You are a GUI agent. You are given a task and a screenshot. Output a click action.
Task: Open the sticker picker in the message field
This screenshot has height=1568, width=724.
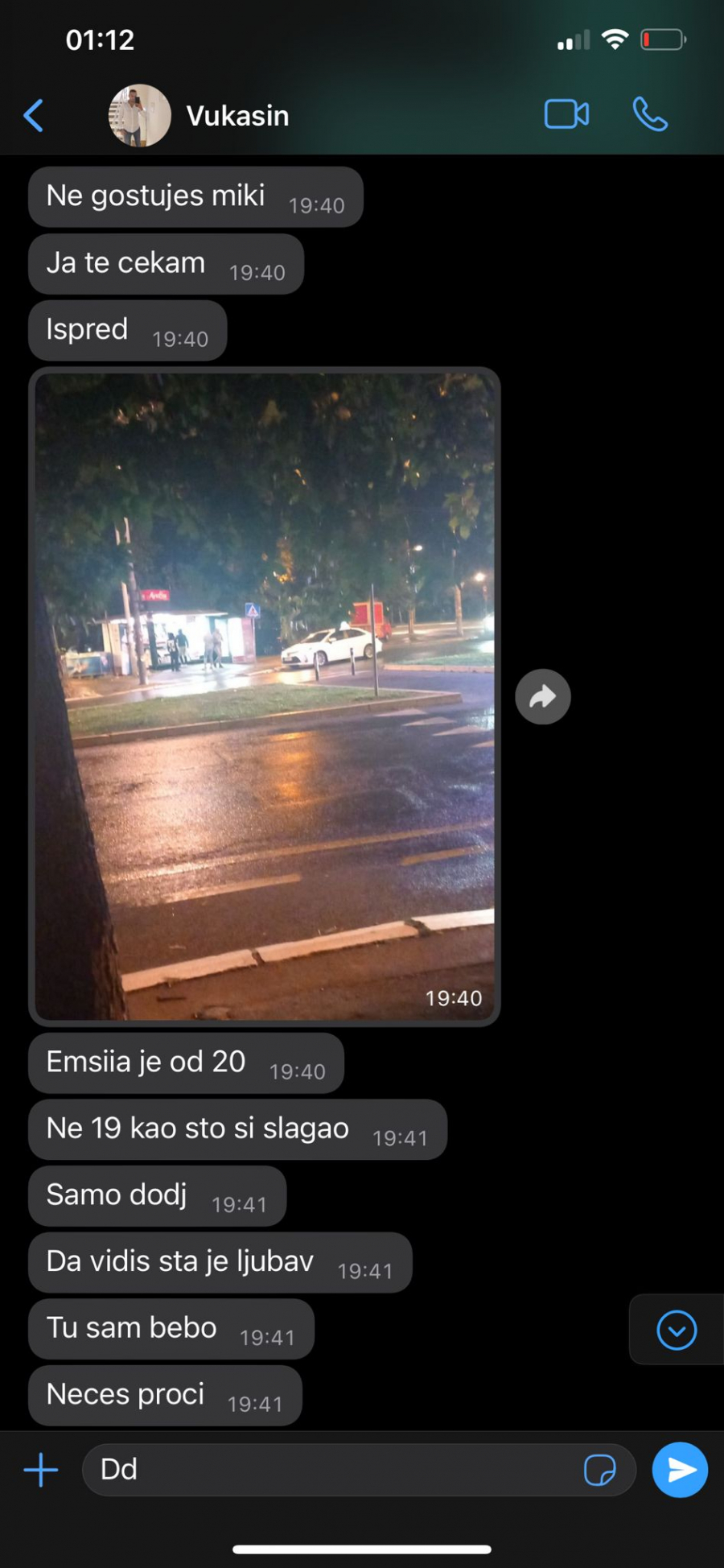599,1470
